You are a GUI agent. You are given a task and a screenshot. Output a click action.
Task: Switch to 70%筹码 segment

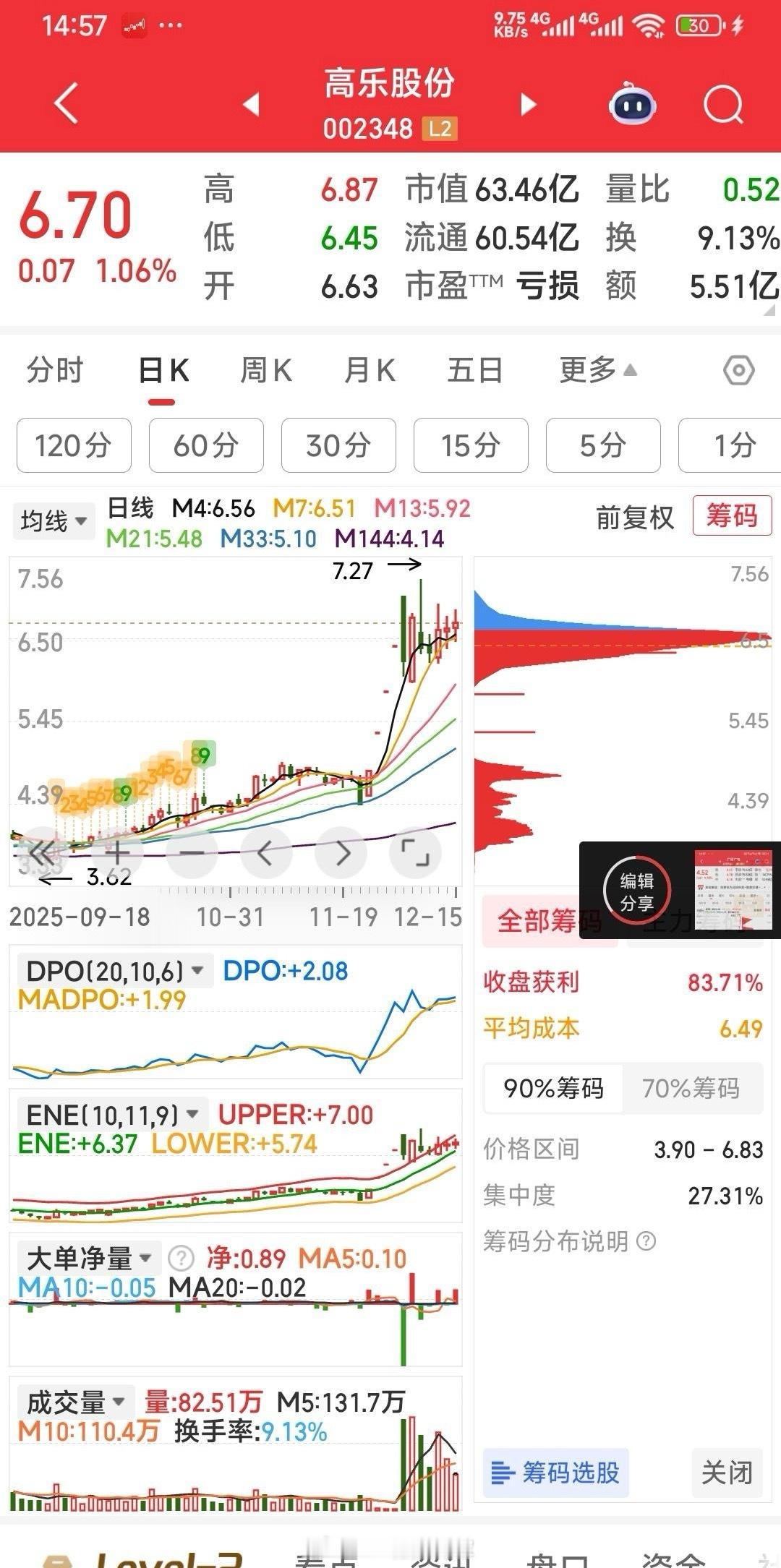(691, 1088)
